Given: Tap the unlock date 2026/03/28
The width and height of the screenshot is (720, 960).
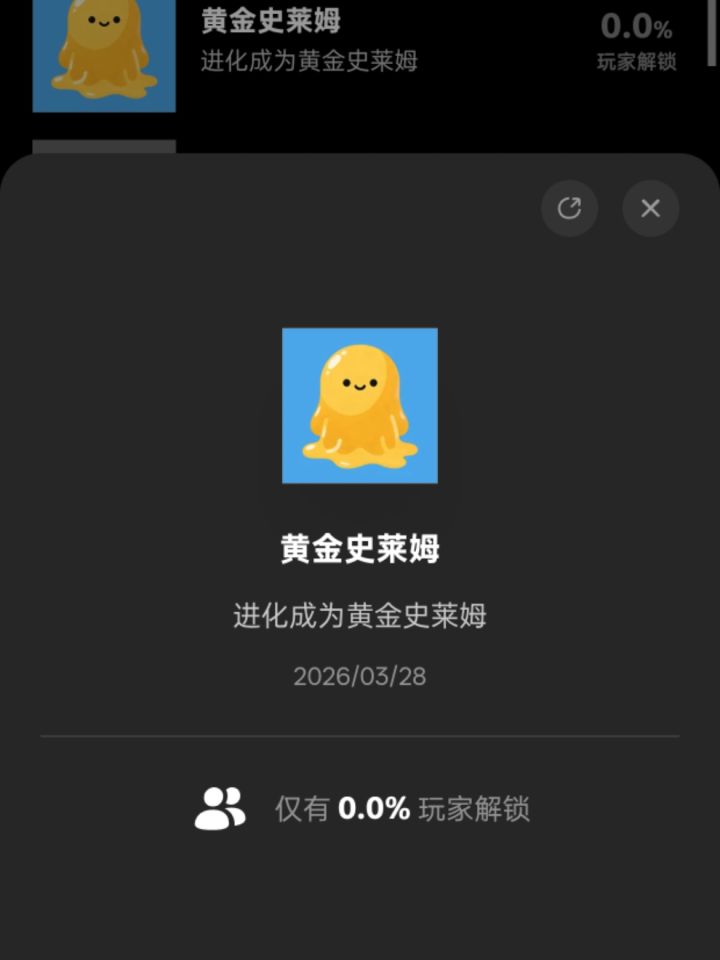Looking at the screenshot, I should [360, 676].
